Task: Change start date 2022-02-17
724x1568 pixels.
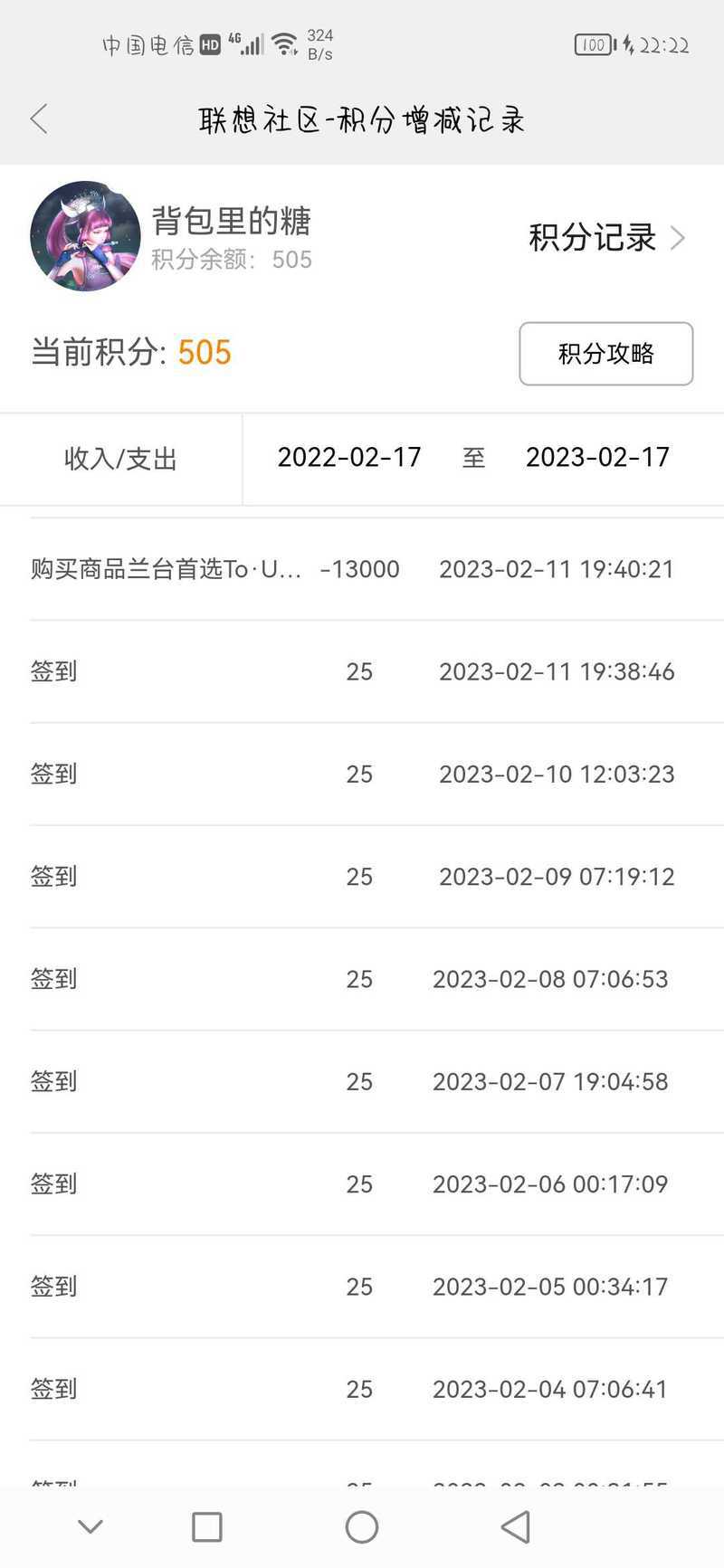Action: pos(349,458)
